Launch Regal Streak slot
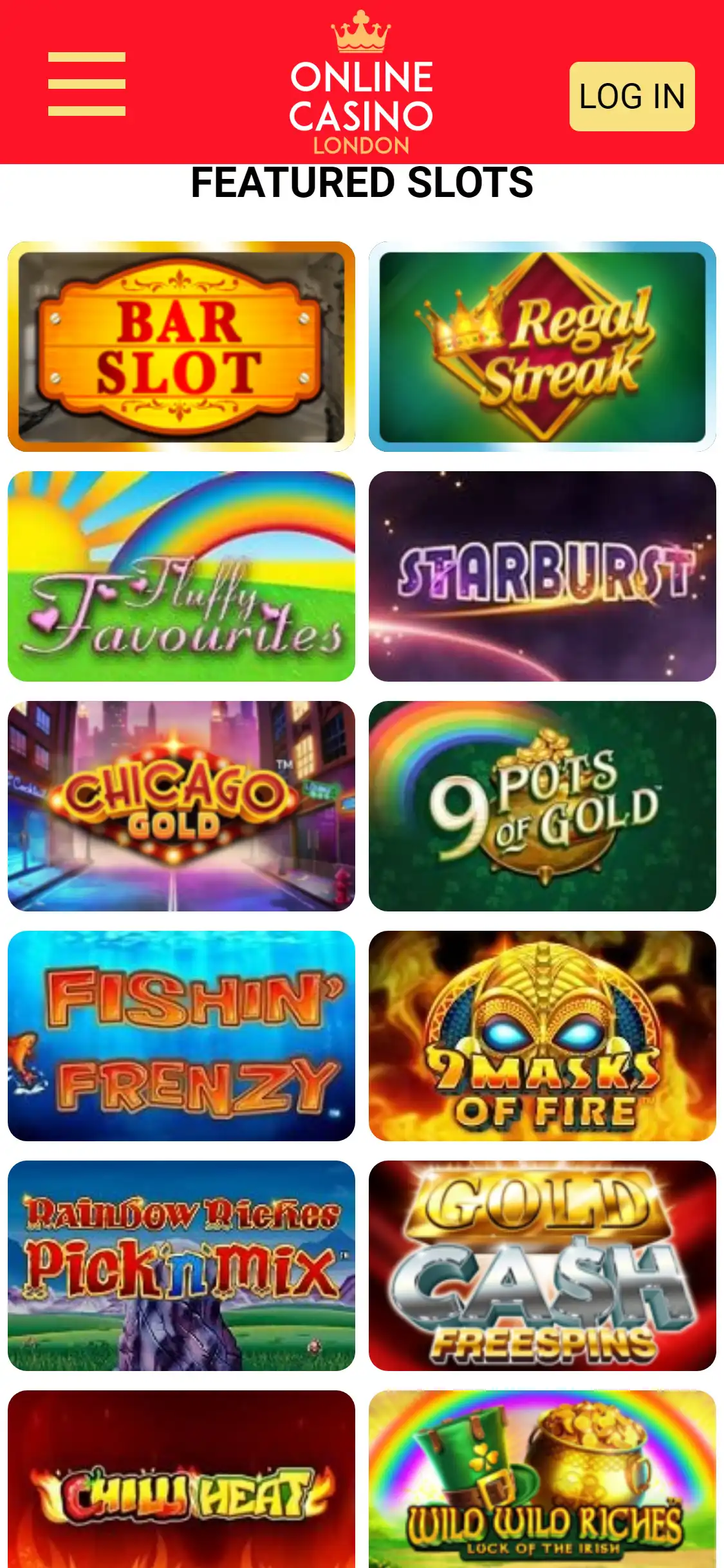This screenshot has width=724, height=1568. pos(542,347)
